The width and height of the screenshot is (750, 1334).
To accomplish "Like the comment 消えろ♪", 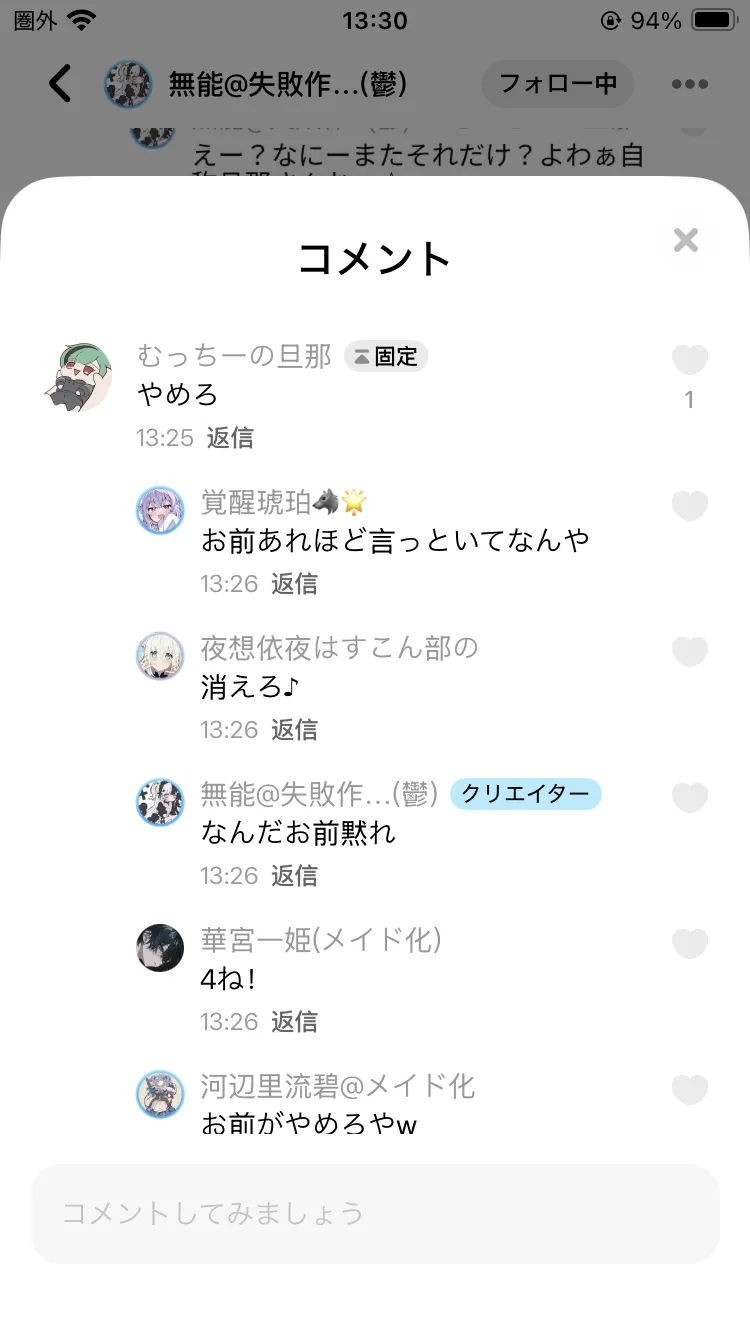I will pos(689,652).
